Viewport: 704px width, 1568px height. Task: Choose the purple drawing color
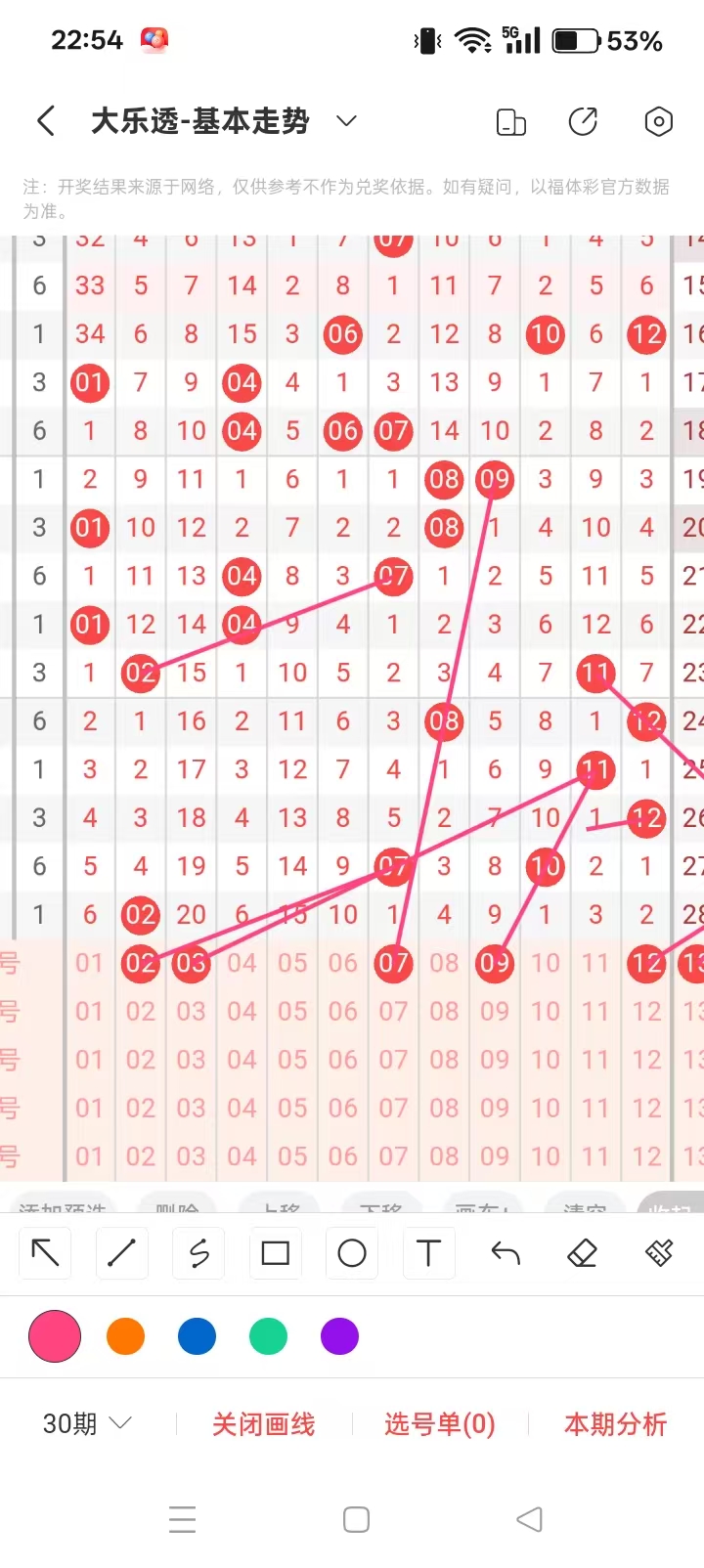coord(339,1336)
